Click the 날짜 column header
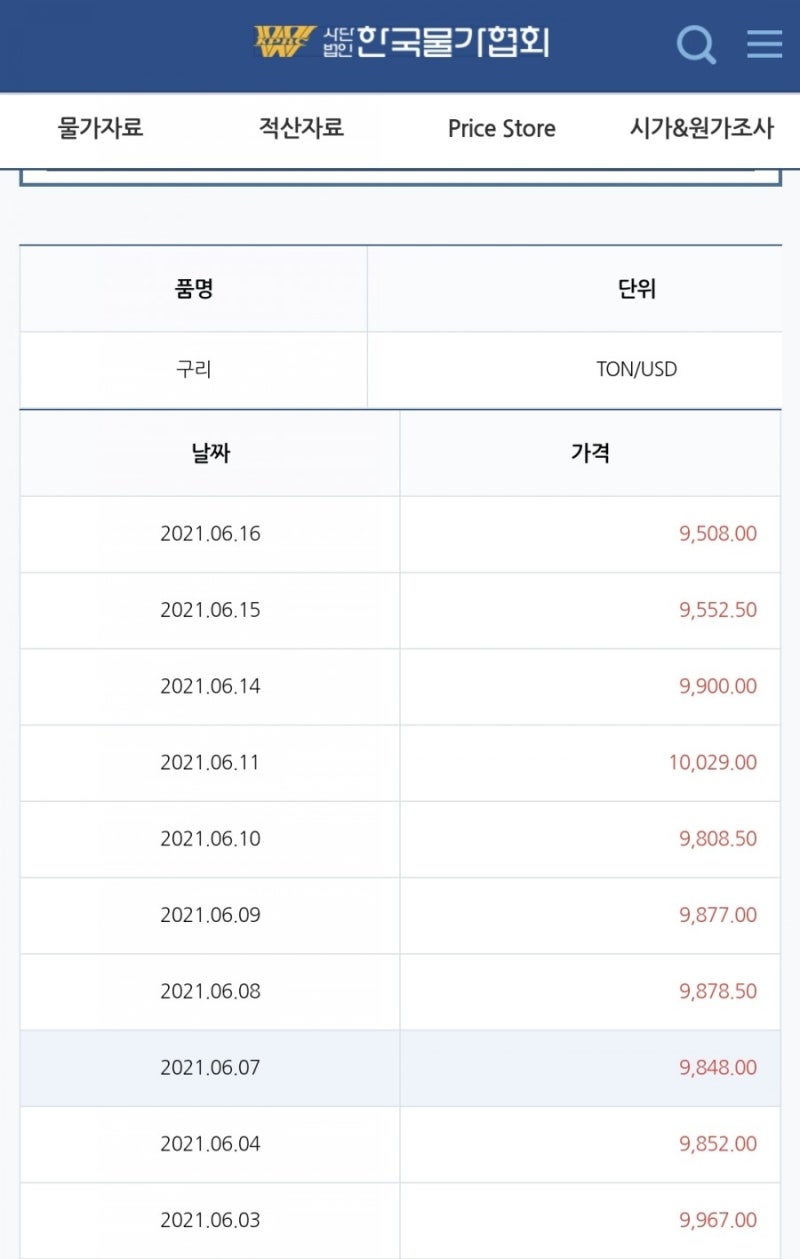Screen dimensions: 800x1259 (x=208, y=453)
